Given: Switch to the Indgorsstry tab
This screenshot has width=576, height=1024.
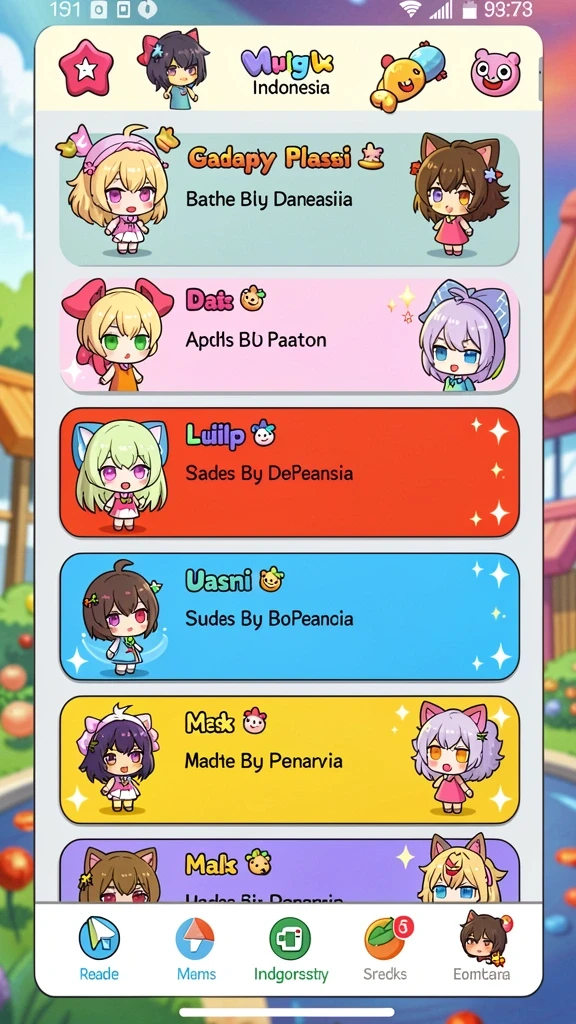Looking at the screenshot, I should coord(291,948).
